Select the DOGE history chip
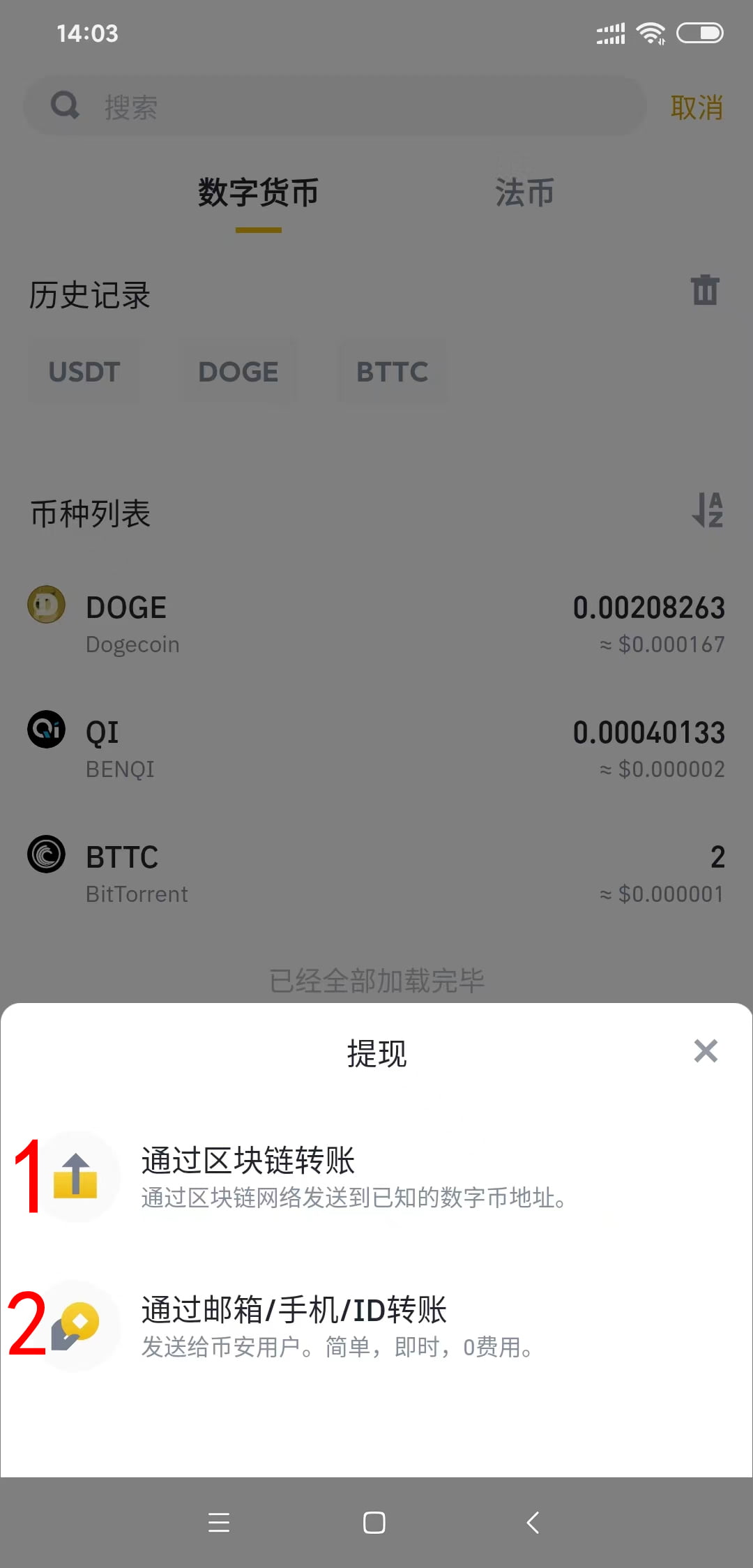The height and width of the screenshot is (1568, 753). click(238, 372)
